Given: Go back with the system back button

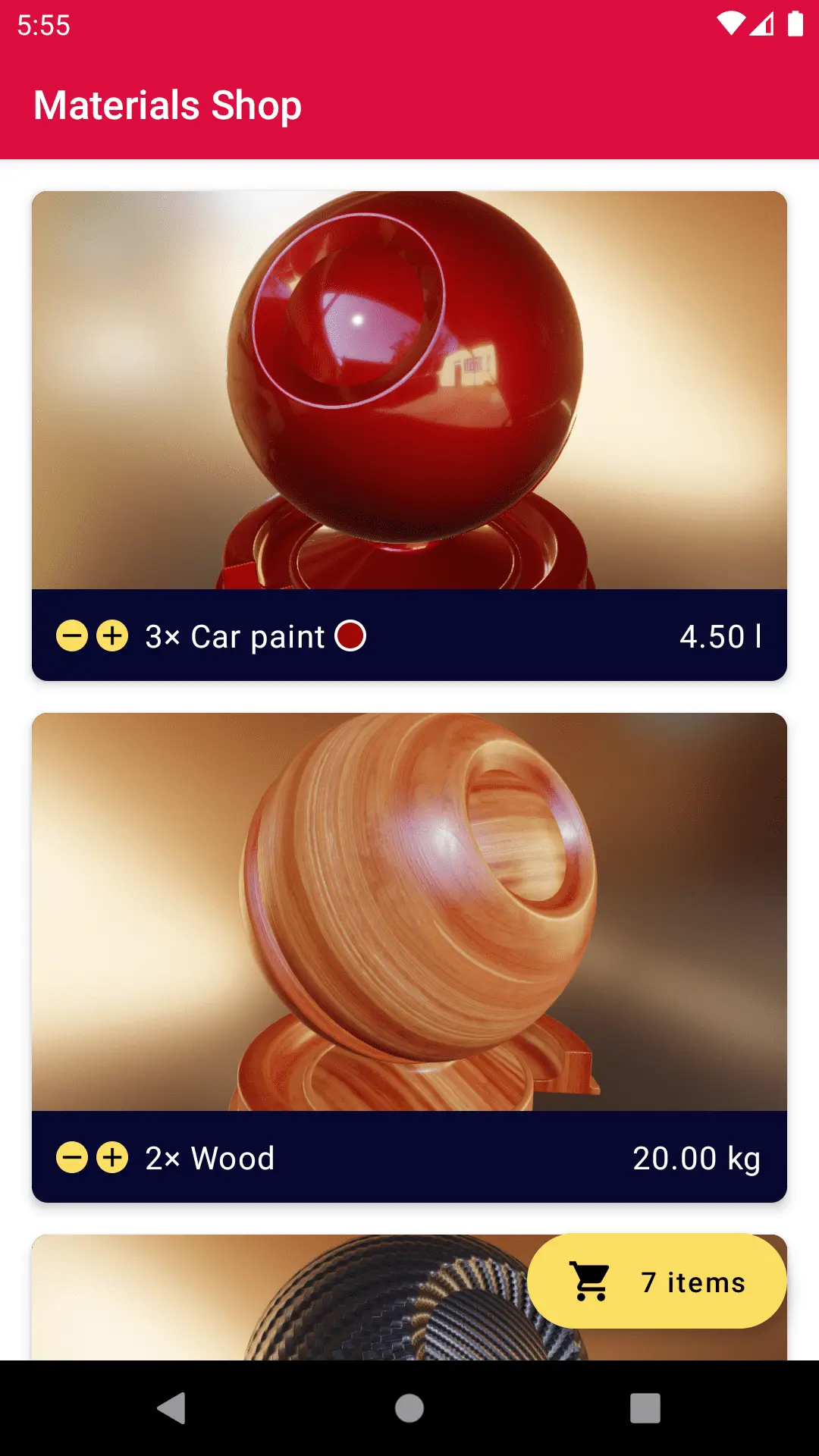Looking at the screenshot, I should [x=172, y=1408].
